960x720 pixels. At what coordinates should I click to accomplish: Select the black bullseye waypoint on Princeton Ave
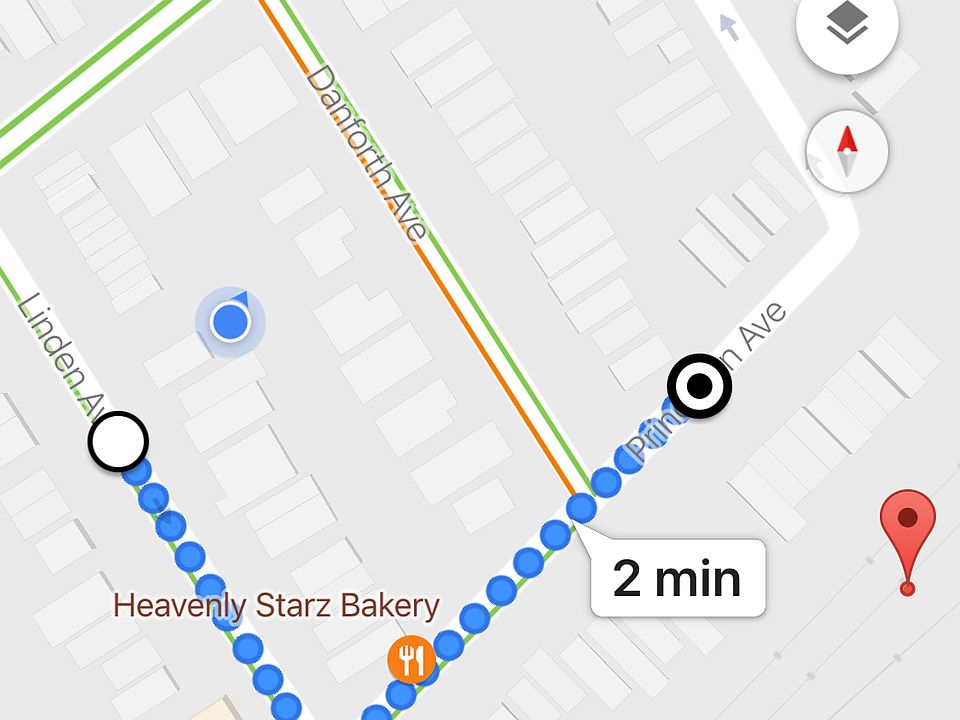point(700,385)
